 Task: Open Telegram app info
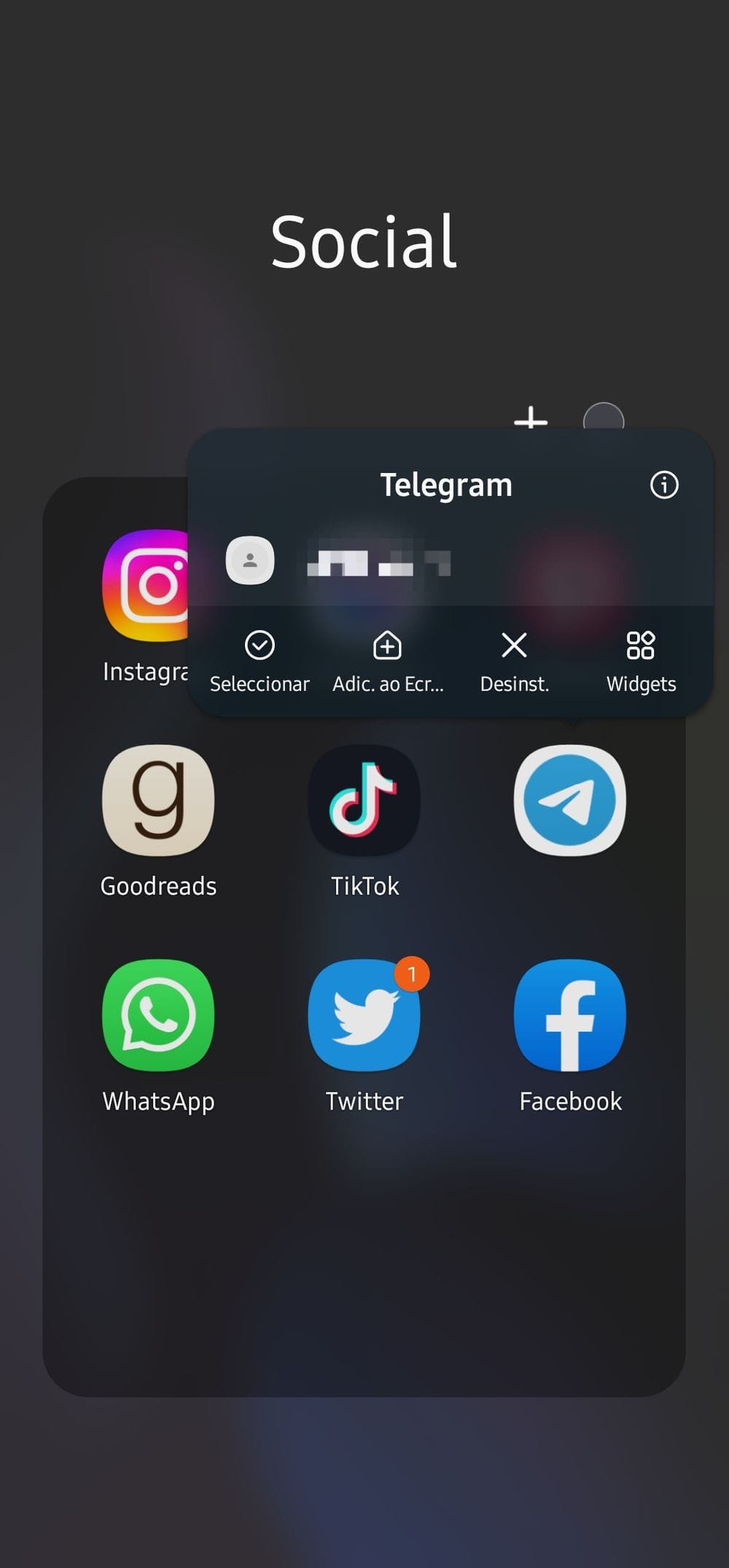coord(663,485)
